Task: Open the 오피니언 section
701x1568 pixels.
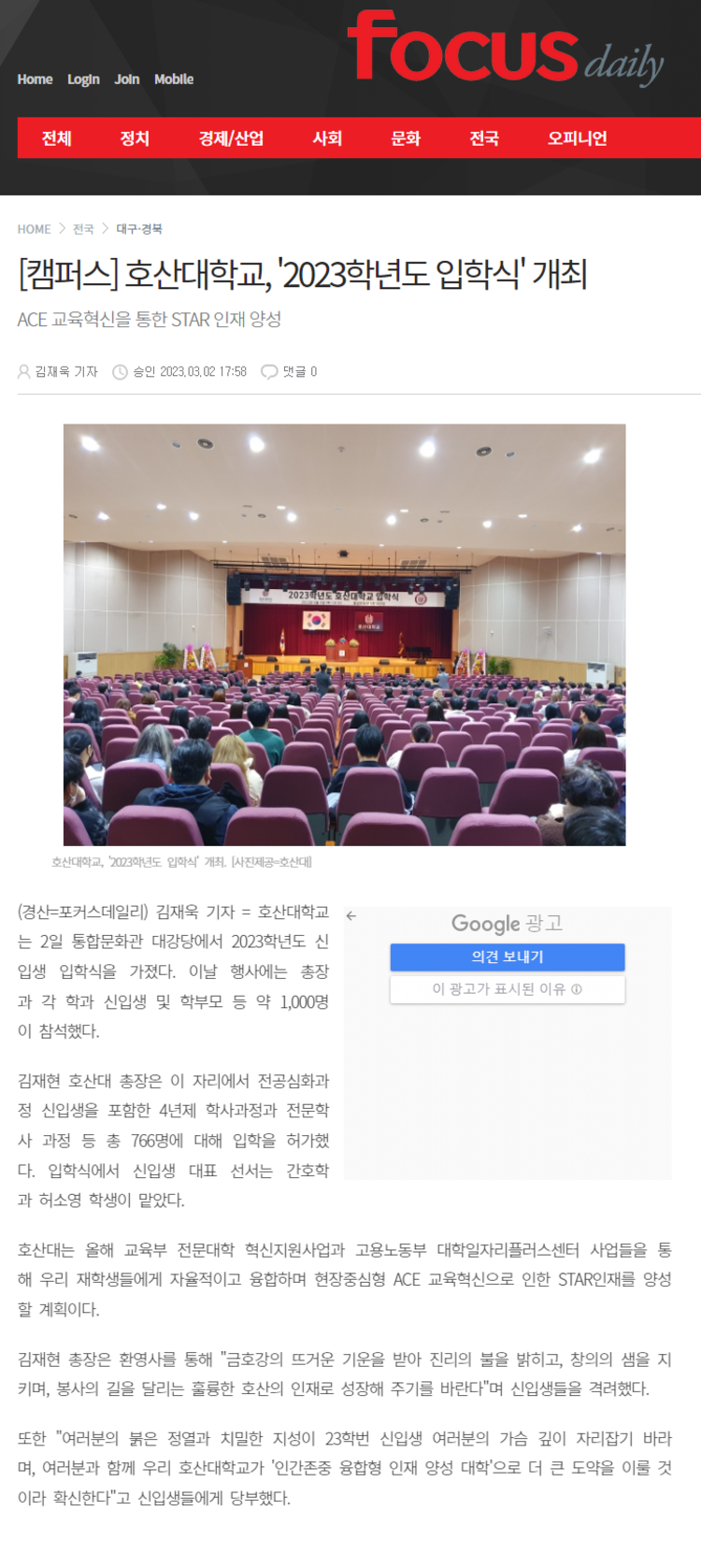Action: click(x=578, y=138)
